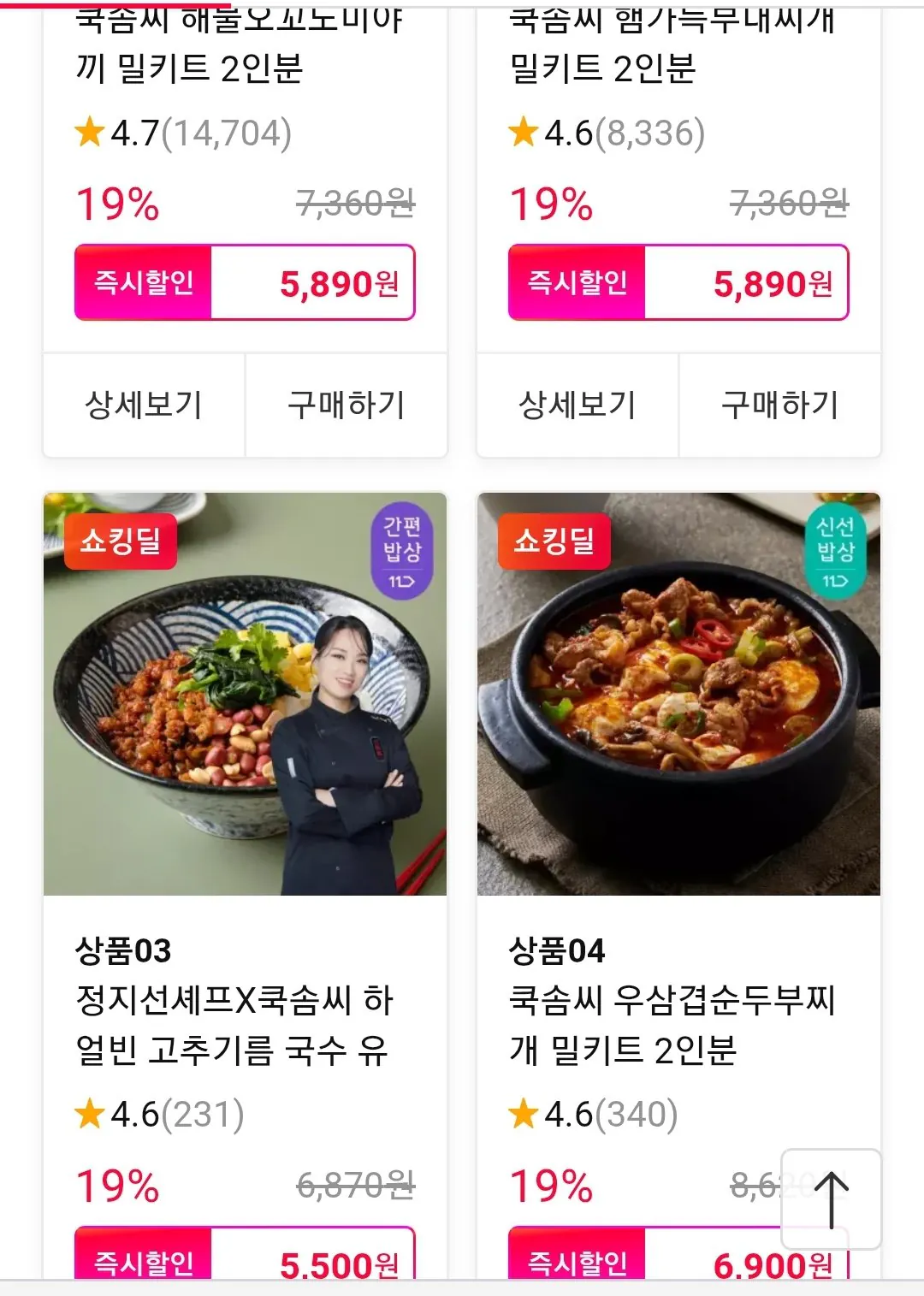Click the 즉시할인 label on the first product
924x1296 pixels.
(142, 281)
